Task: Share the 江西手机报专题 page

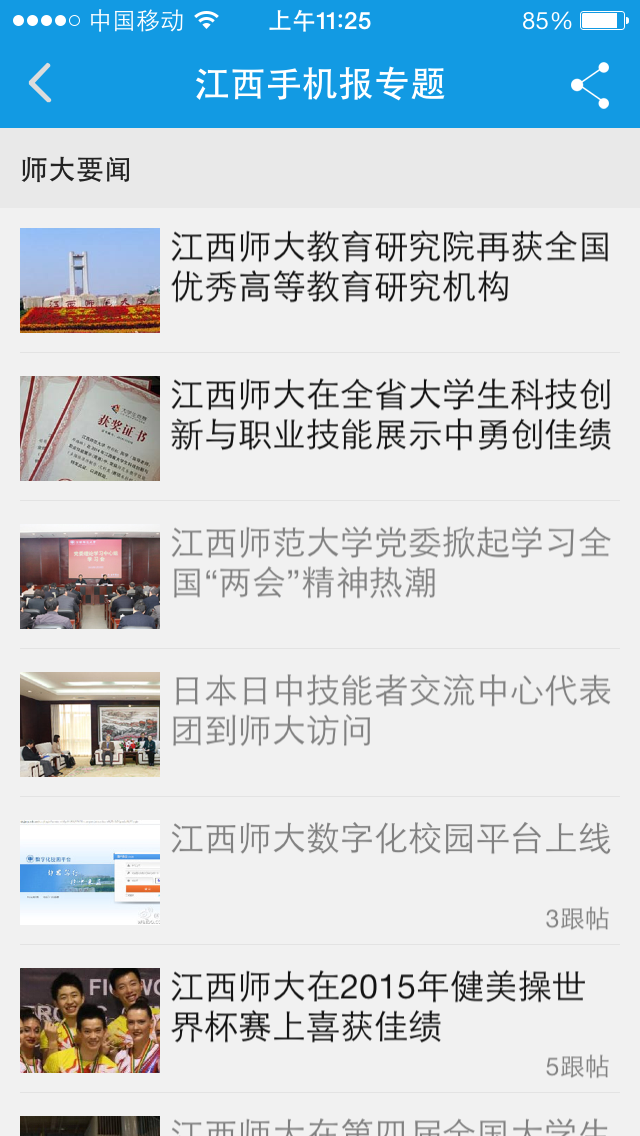Action: [591, 85]
